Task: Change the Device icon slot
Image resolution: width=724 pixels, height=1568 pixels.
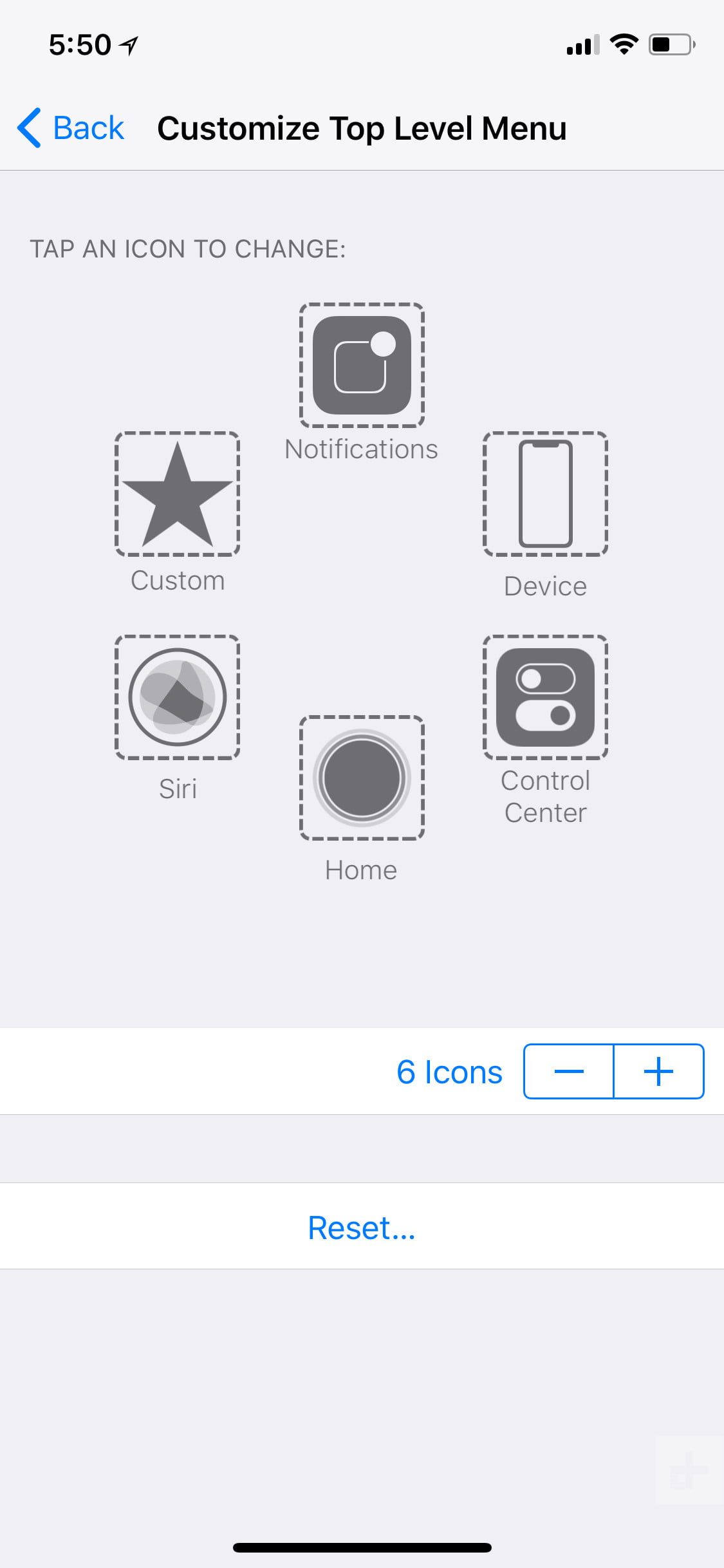Action: click(545, 494)
